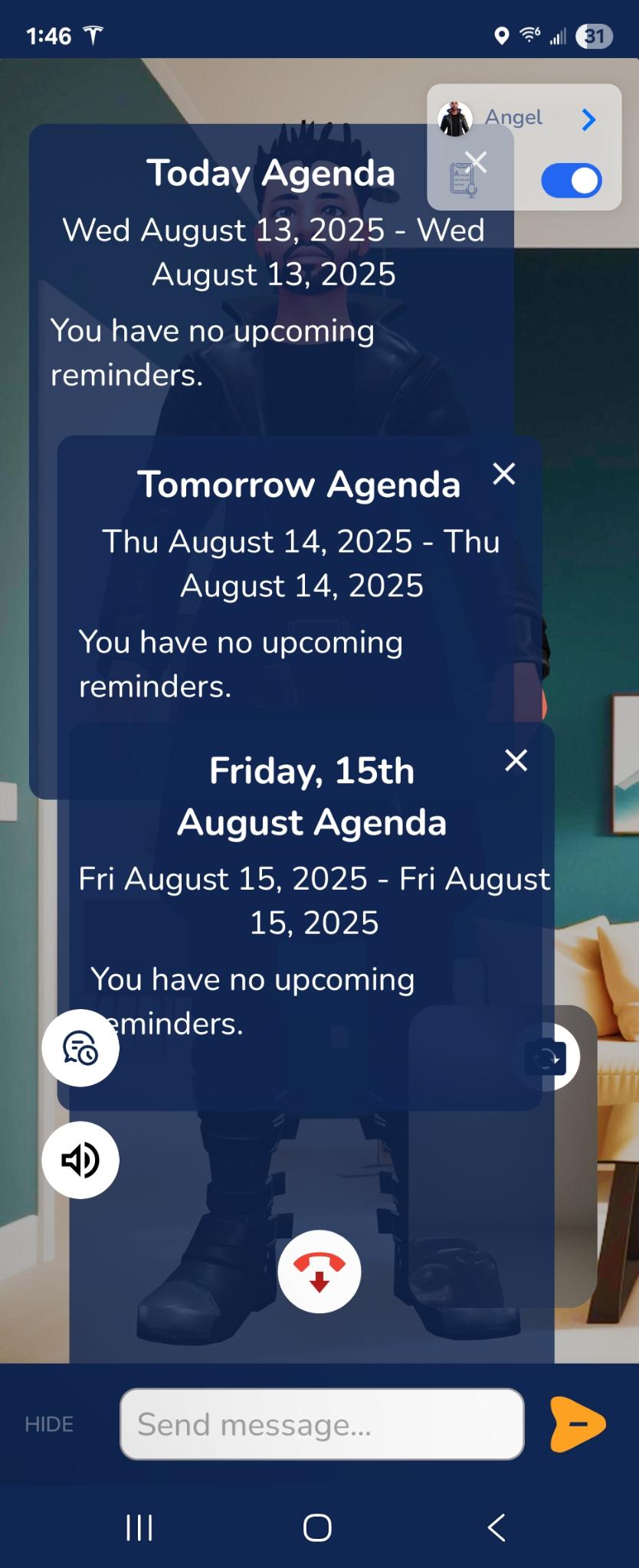Go back using system navigation
Screen dimensions: 639x1568
click(496, 1527)
